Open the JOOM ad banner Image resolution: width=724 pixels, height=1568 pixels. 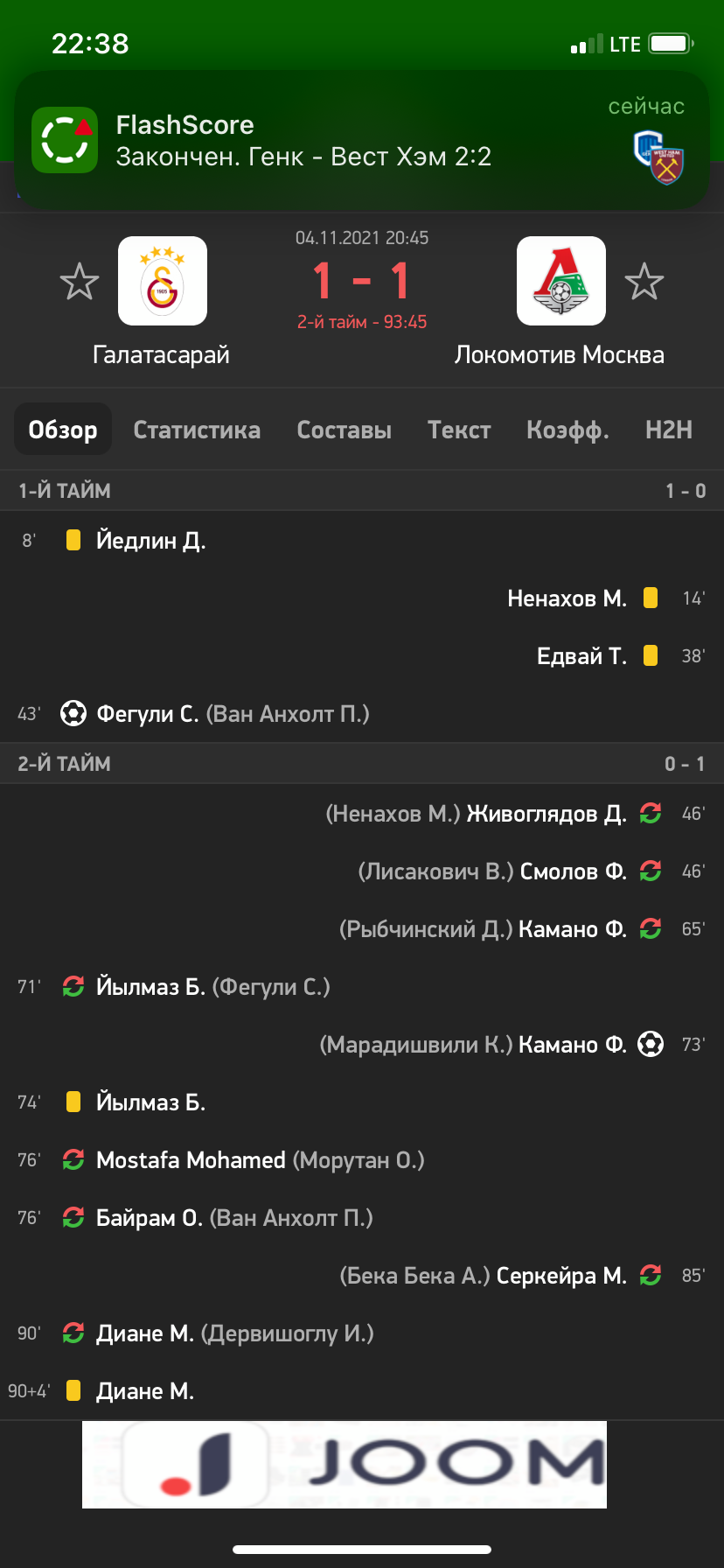coord(345,1465)
